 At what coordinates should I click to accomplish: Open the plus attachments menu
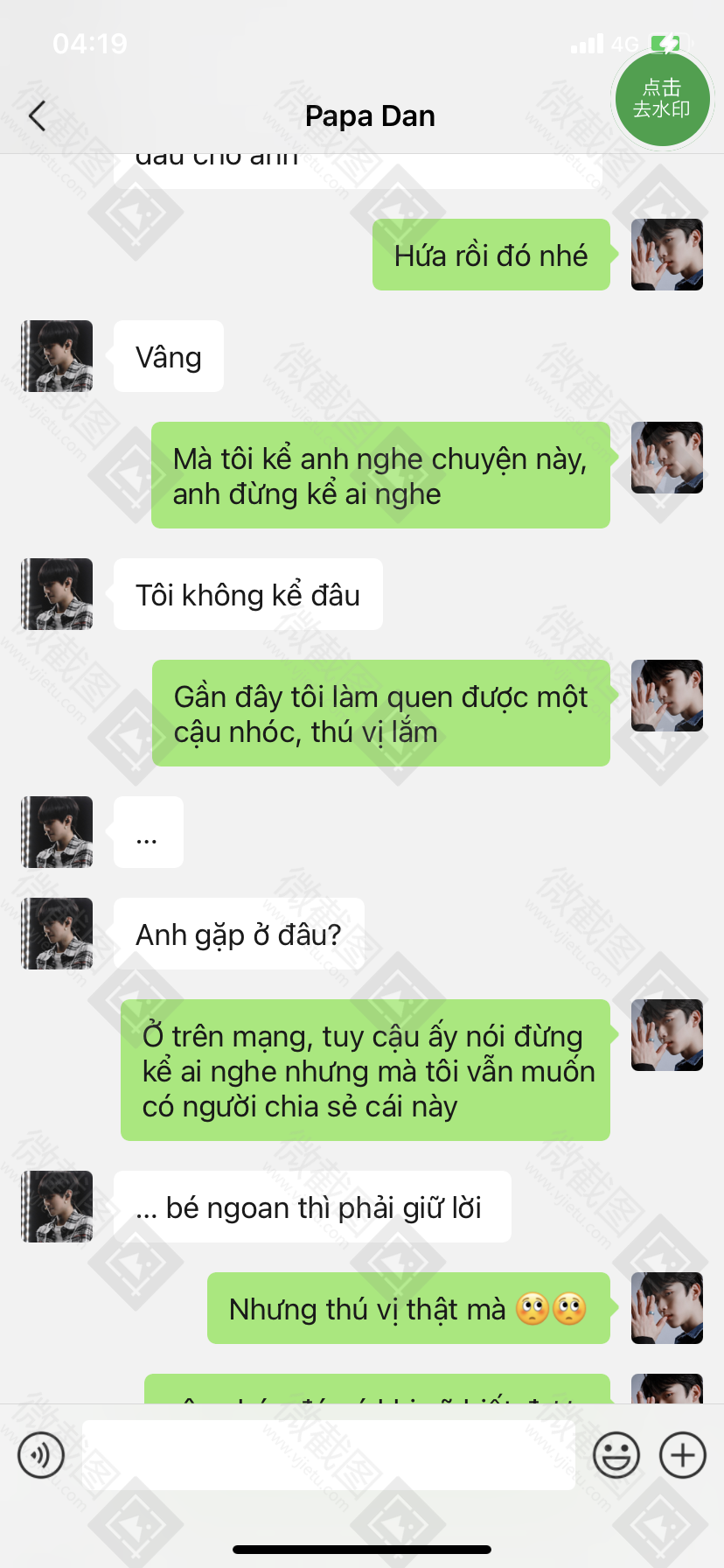[683, 1455]
